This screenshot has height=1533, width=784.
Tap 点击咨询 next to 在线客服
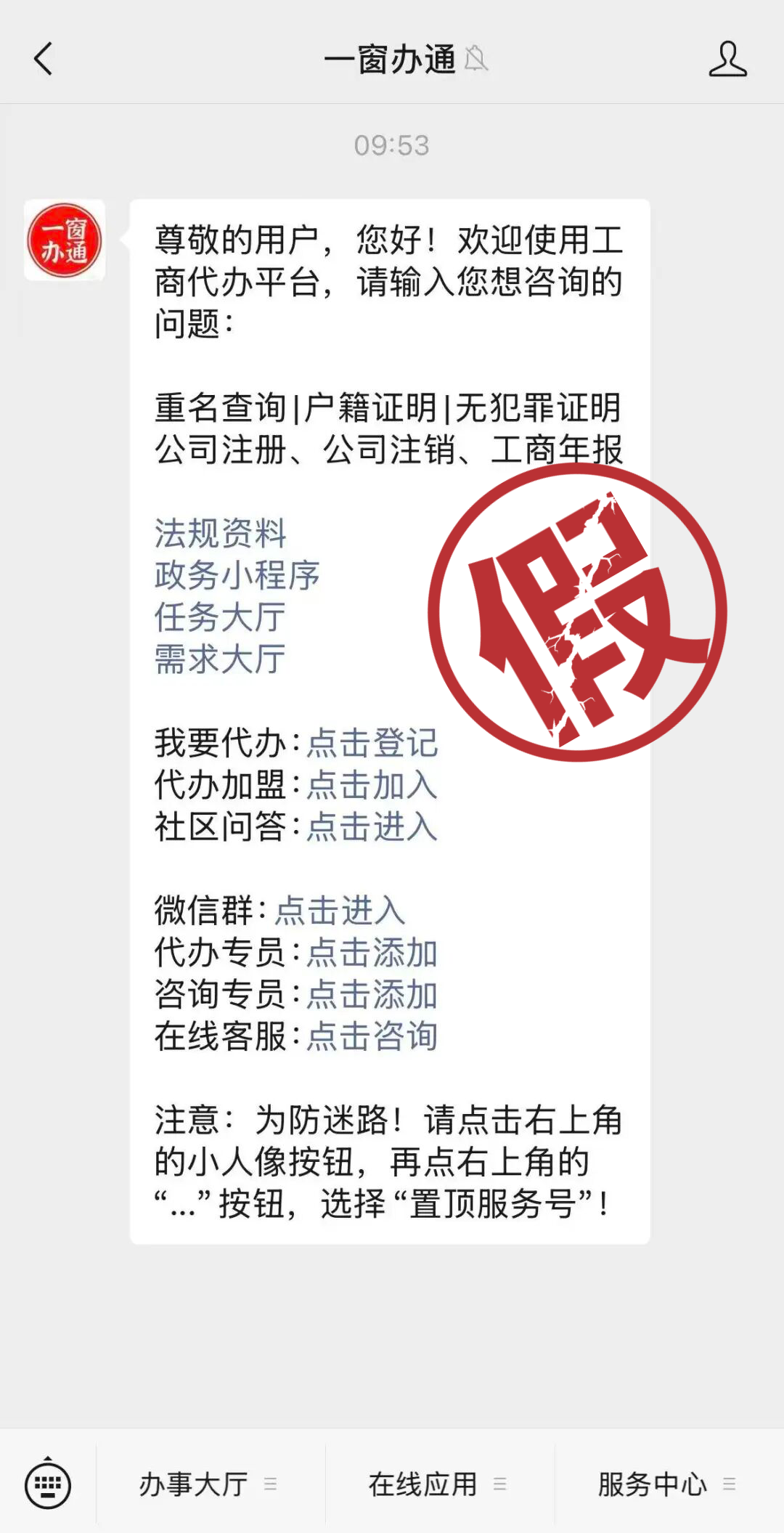[x=372, y=1036]
